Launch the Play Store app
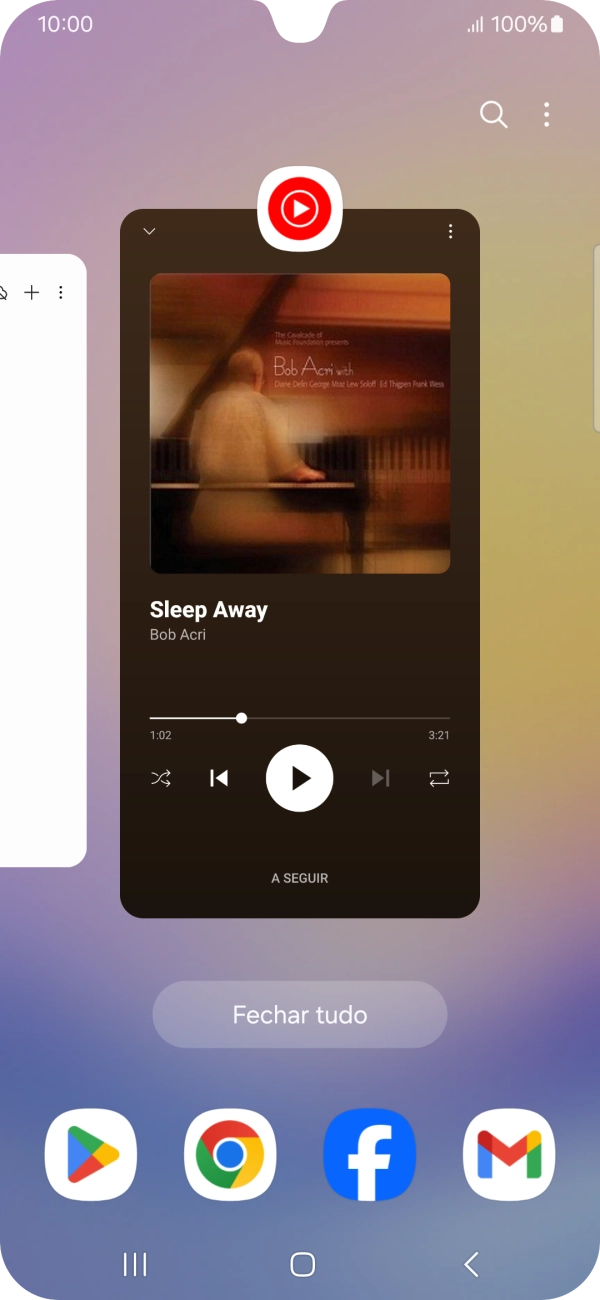 [x=91, y=1154]
